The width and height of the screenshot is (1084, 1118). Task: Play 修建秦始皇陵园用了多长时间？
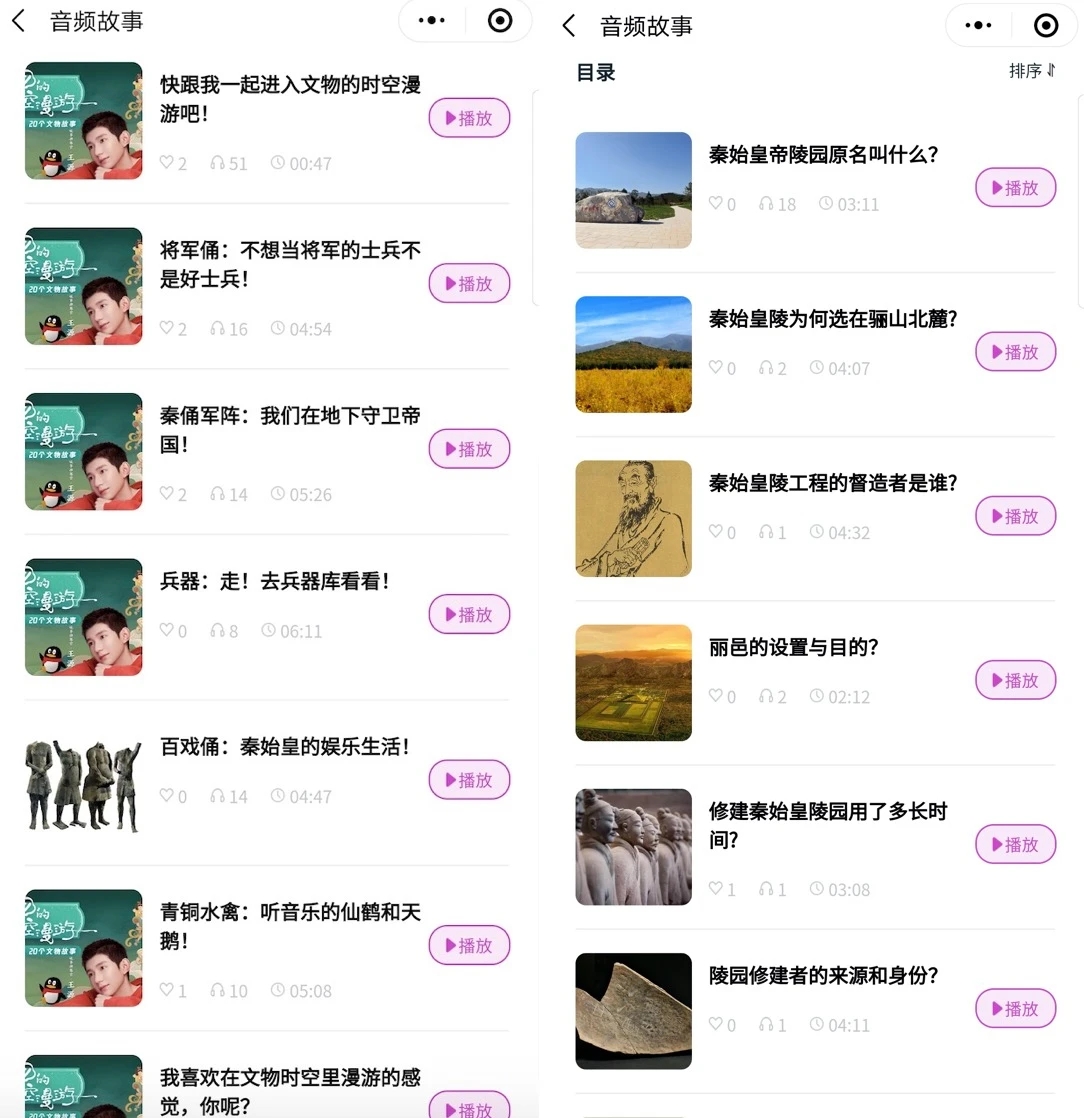1015,844
